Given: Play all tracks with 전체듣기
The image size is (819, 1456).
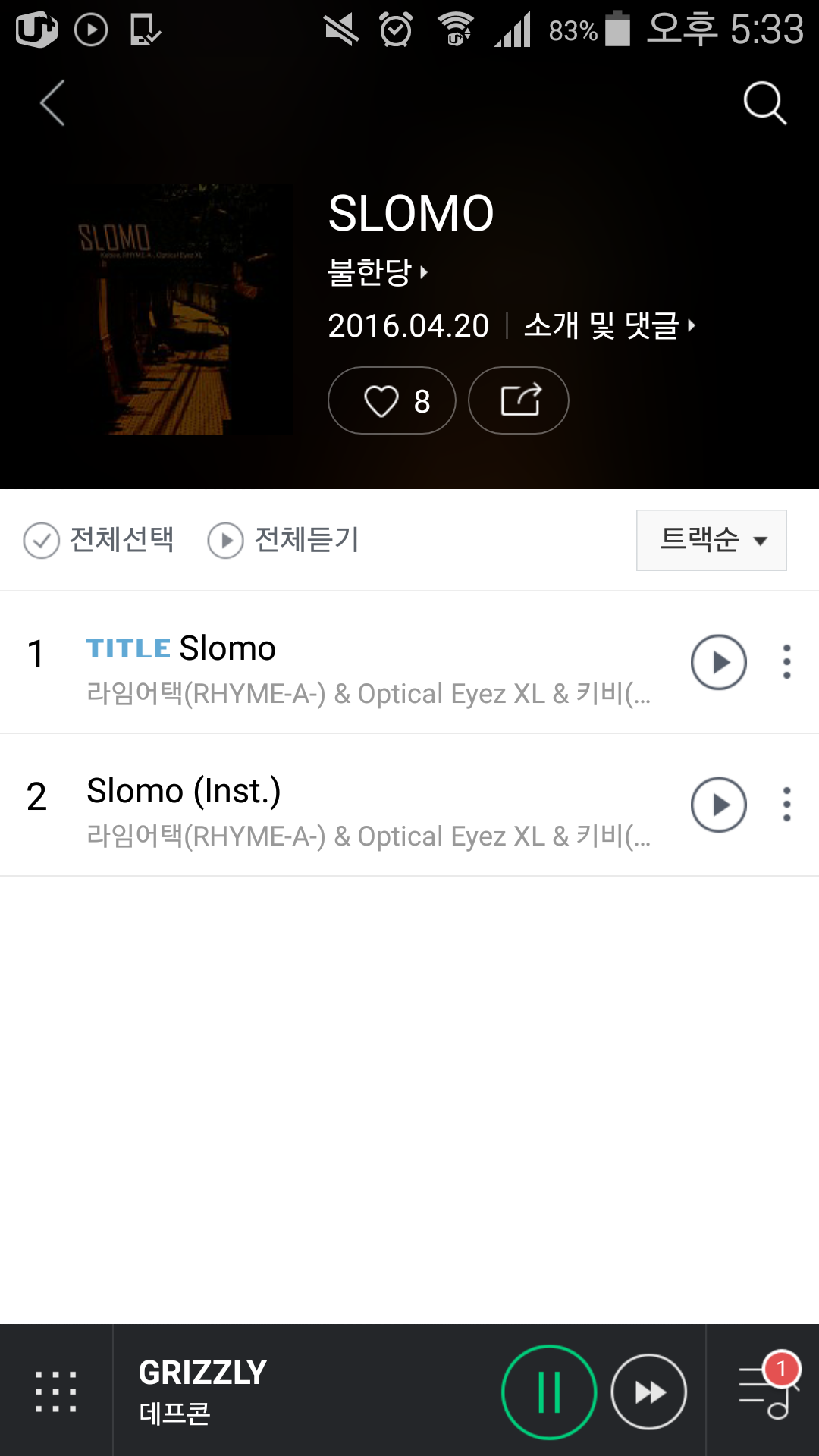Looking at the screenshot, I should click(x=284, y=540).
